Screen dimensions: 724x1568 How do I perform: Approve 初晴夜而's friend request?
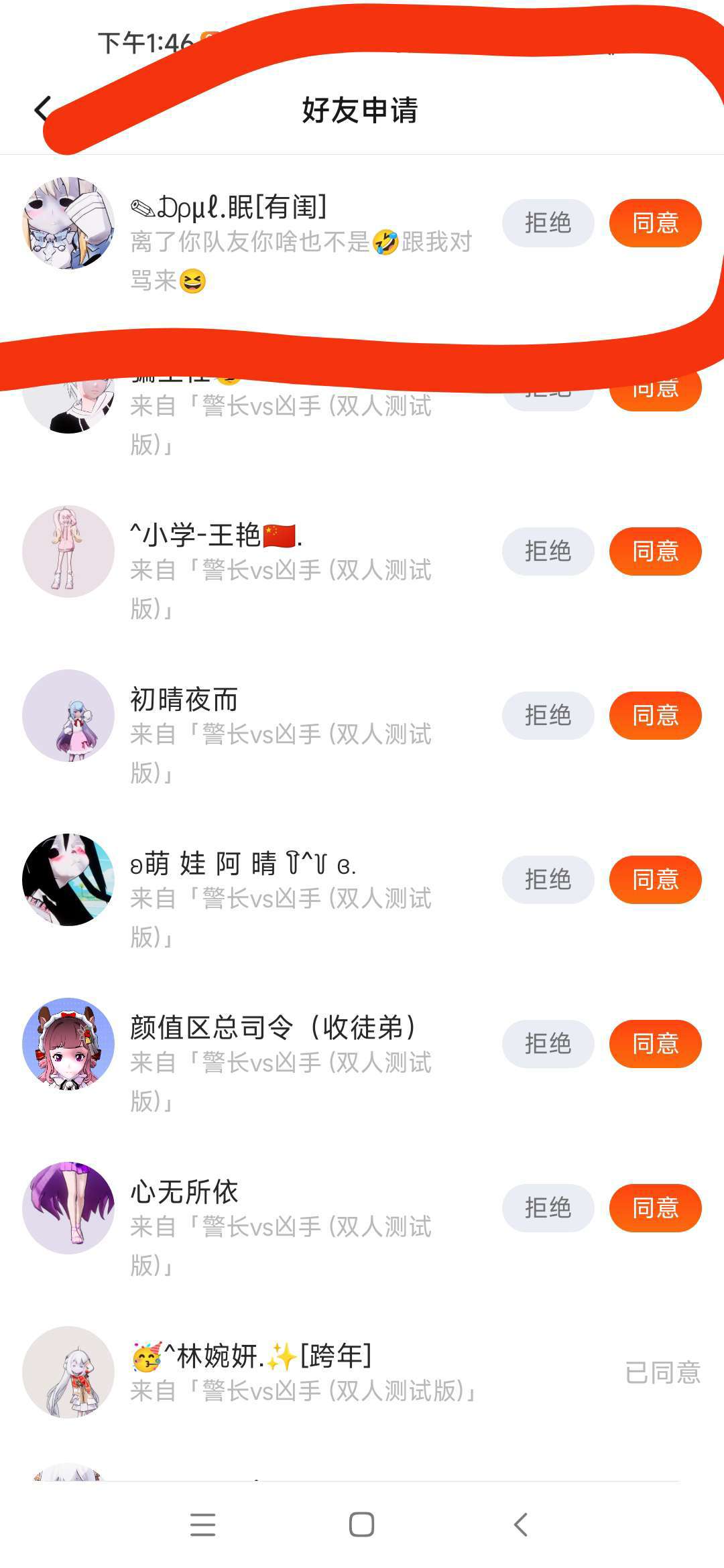point(655,716)
